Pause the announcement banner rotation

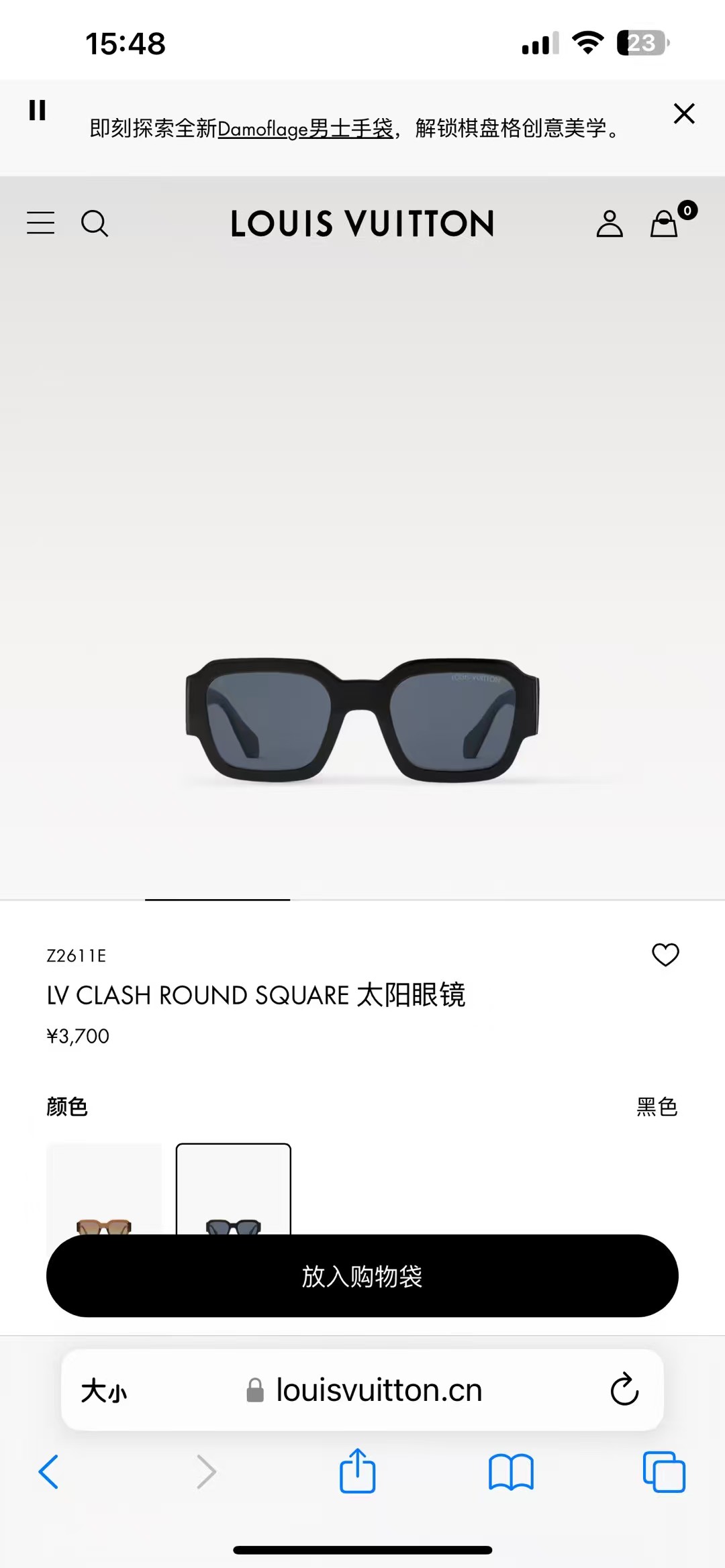coord(38,110)
